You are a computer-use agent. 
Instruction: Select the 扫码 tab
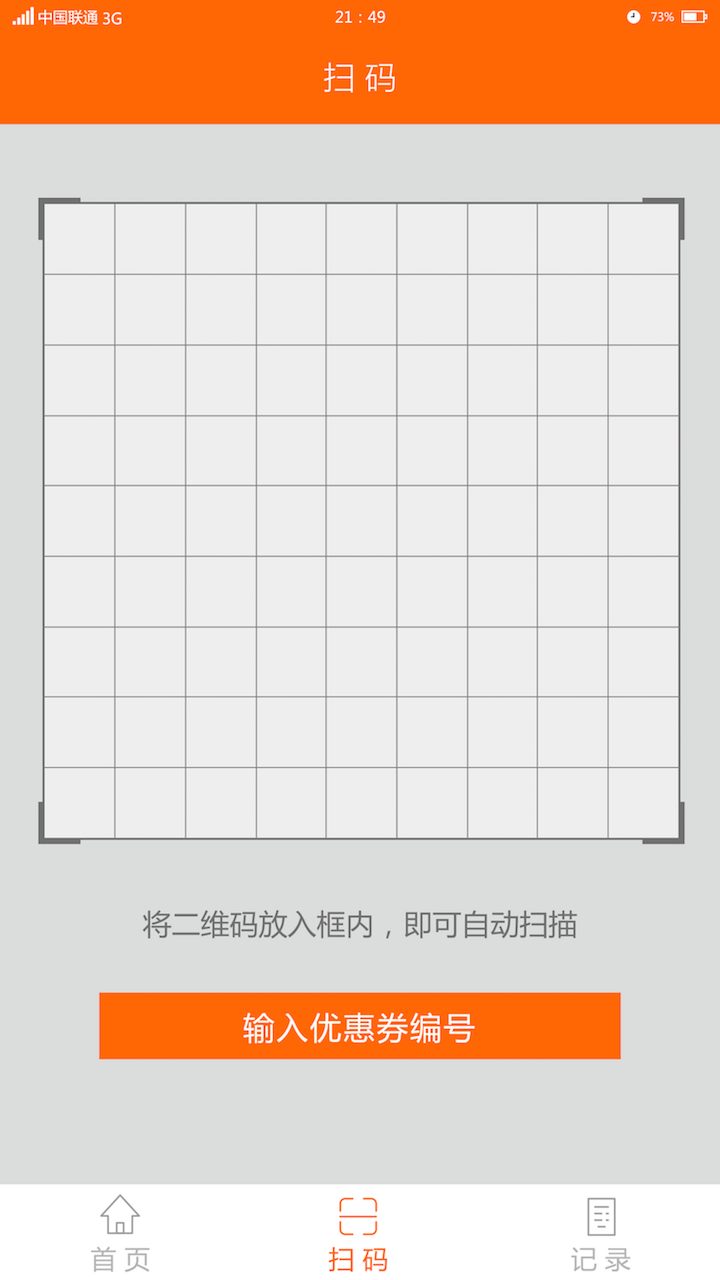[358, 1233]
